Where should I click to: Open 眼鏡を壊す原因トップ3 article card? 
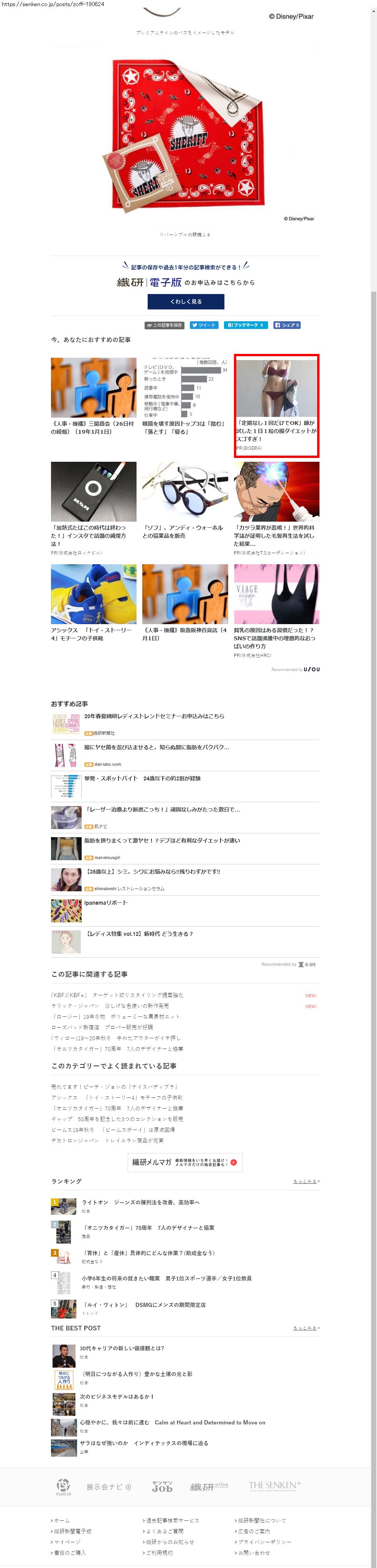tap(185, 396)
